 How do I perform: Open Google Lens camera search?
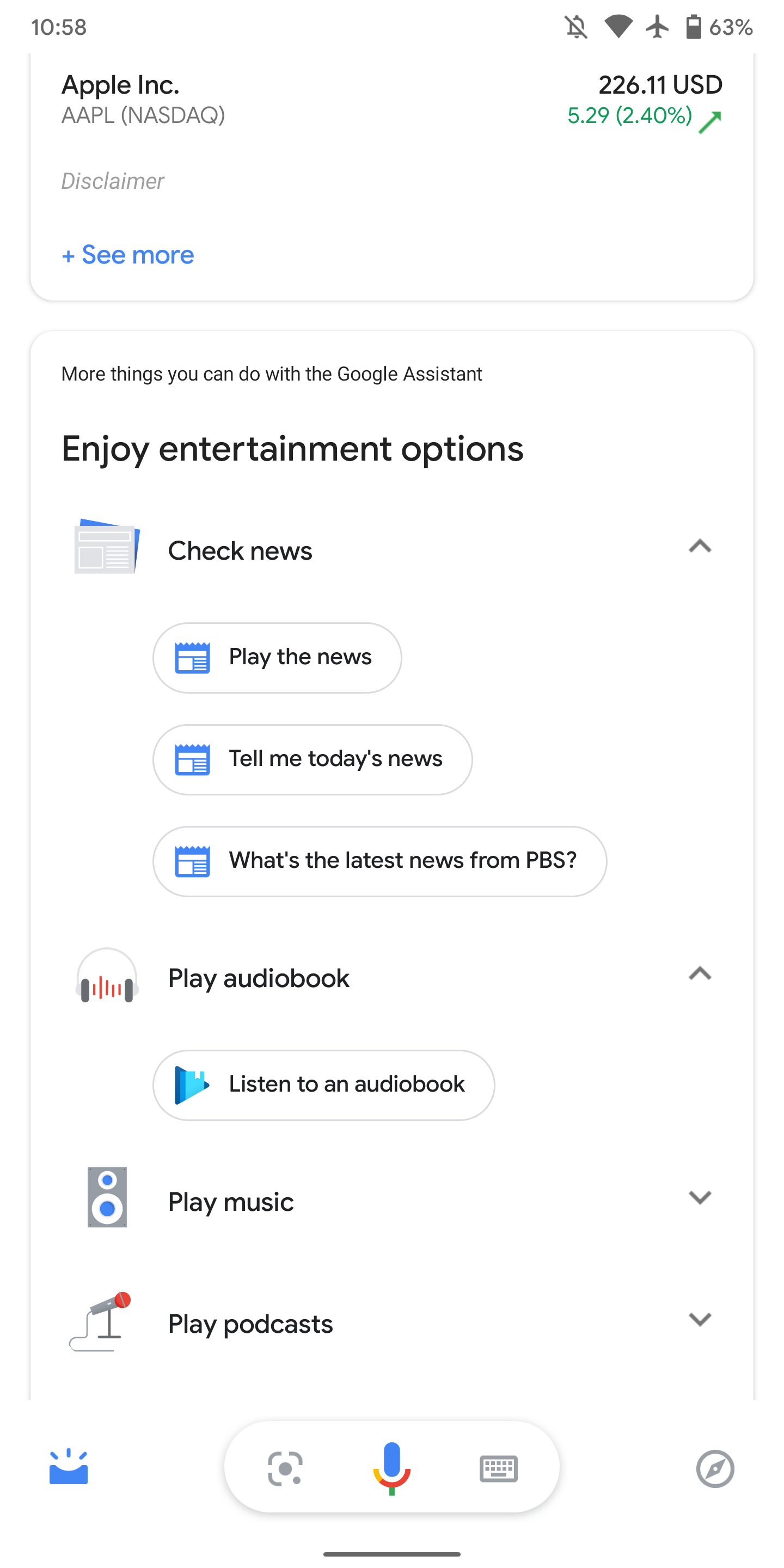click(285, 1468)
